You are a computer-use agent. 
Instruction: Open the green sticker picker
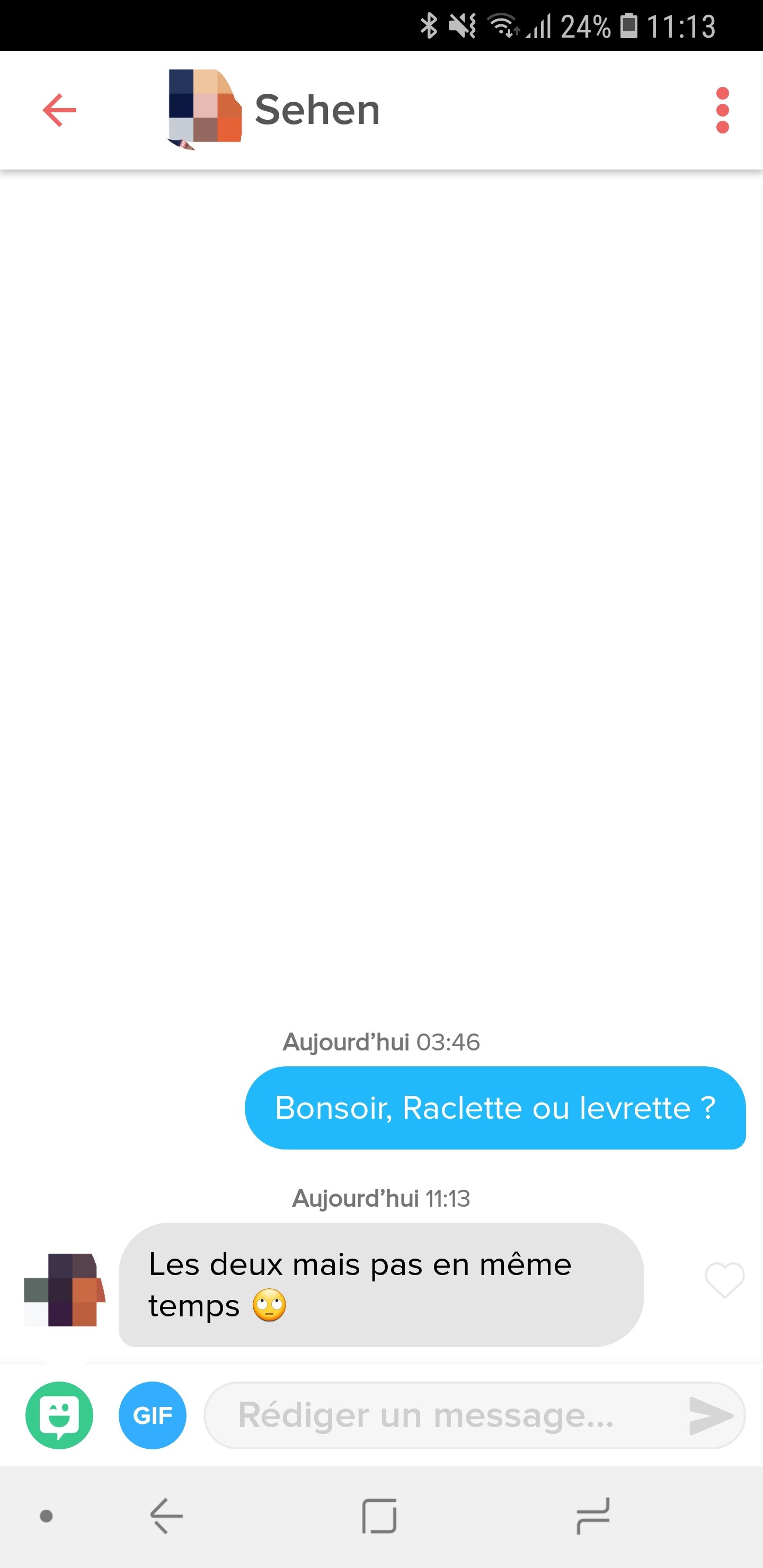(60, 1415)
